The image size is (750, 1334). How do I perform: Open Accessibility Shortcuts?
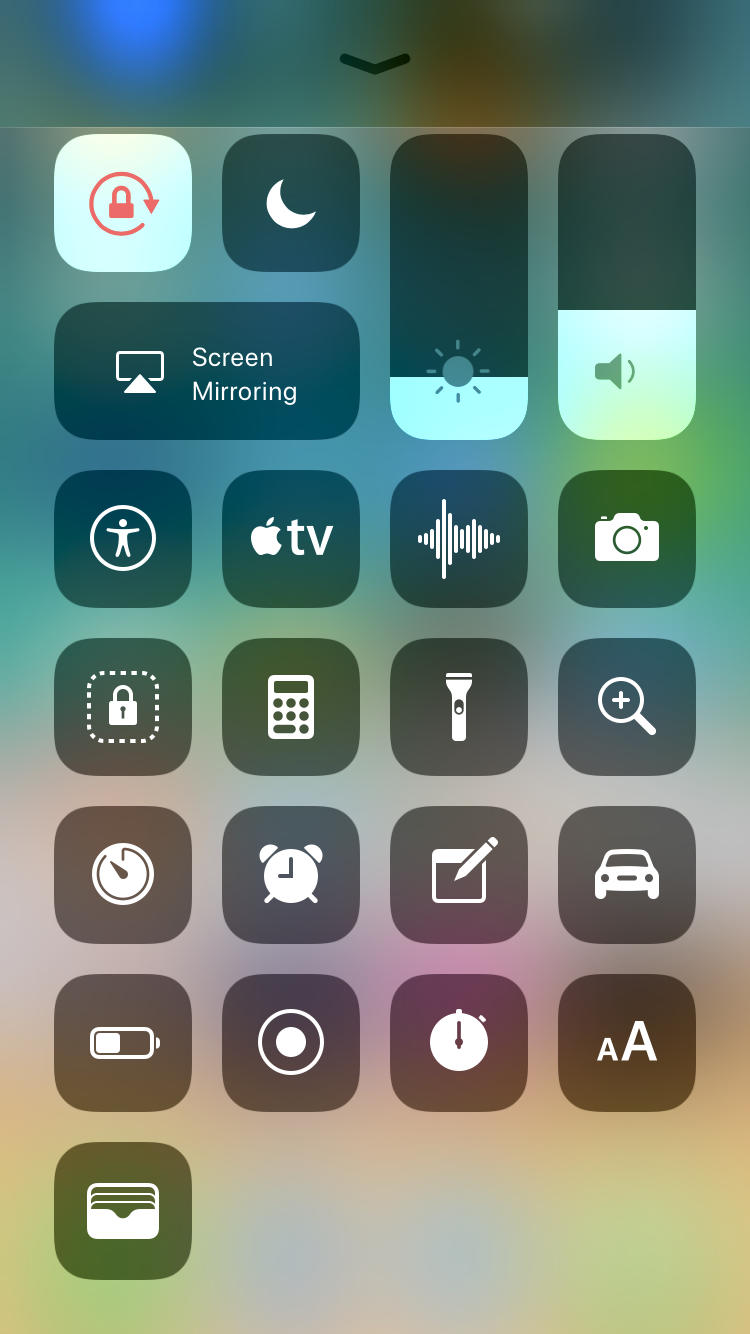pyautogui.click(x=123, y=539)
